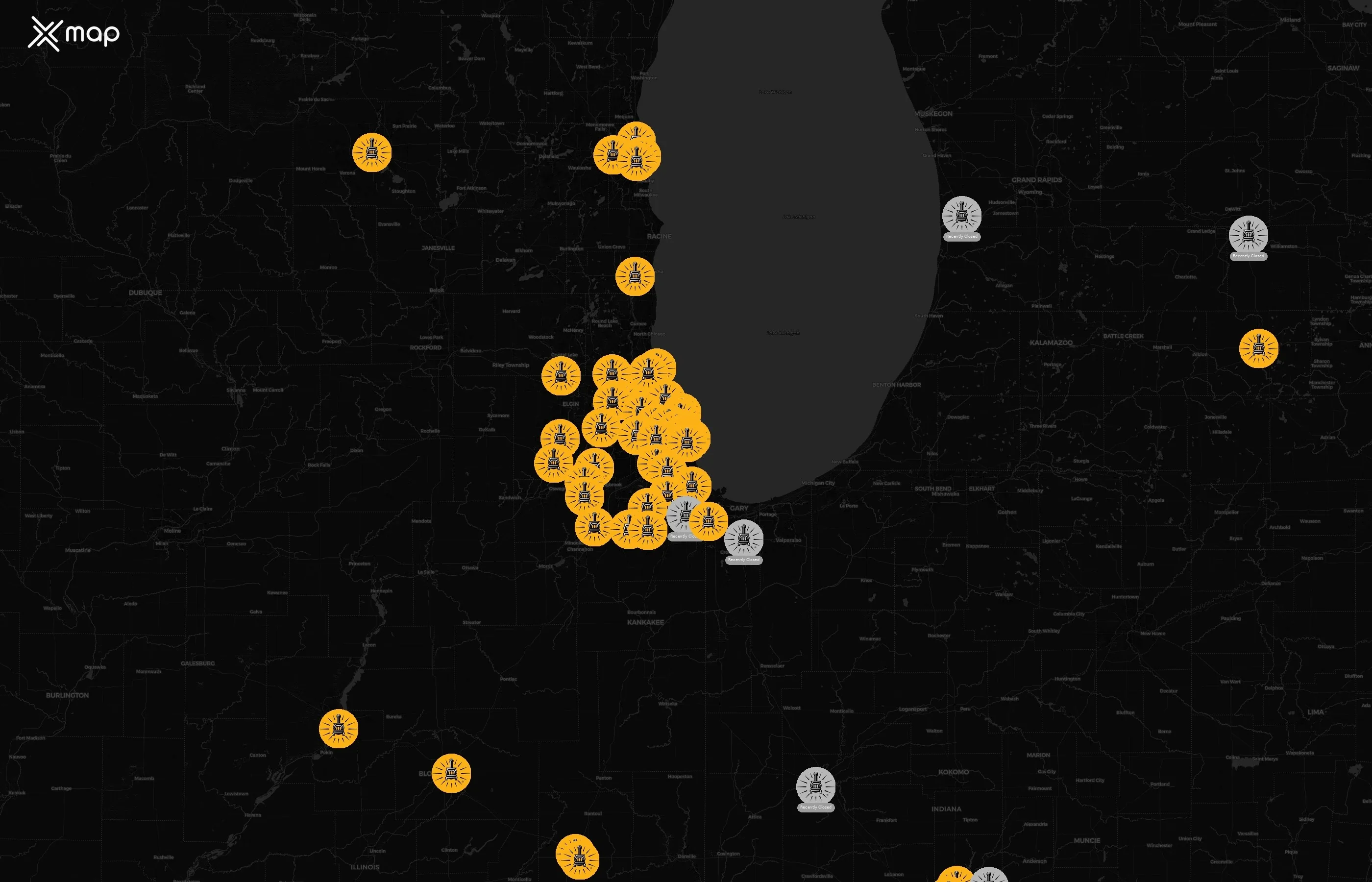Select the yellow marker near Sylvan Township
The width and height of the screenshot is (1372, 882).
(1258, 348)
